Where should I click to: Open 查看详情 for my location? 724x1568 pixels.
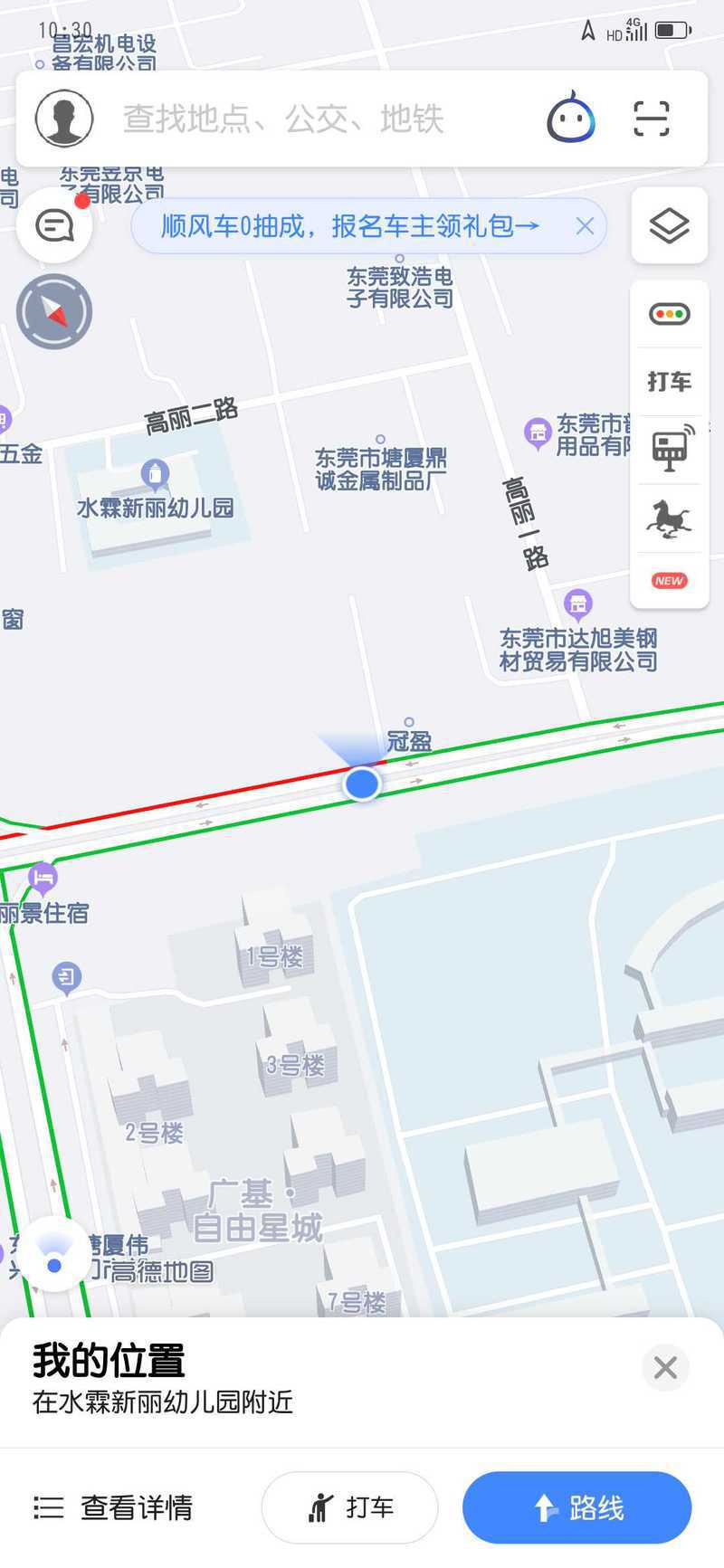pos(113,1507)
